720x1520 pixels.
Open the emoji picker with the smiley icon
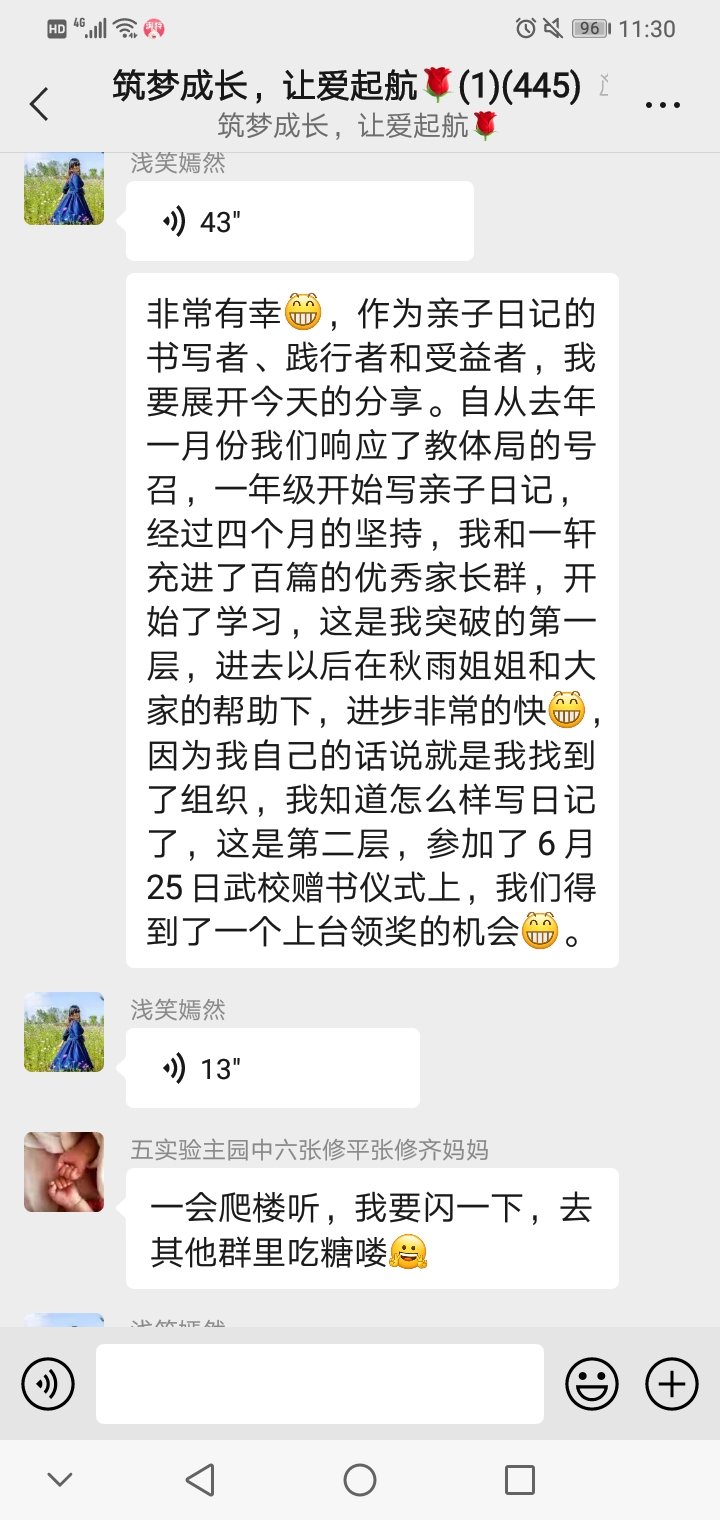[x=592, y=1384]
